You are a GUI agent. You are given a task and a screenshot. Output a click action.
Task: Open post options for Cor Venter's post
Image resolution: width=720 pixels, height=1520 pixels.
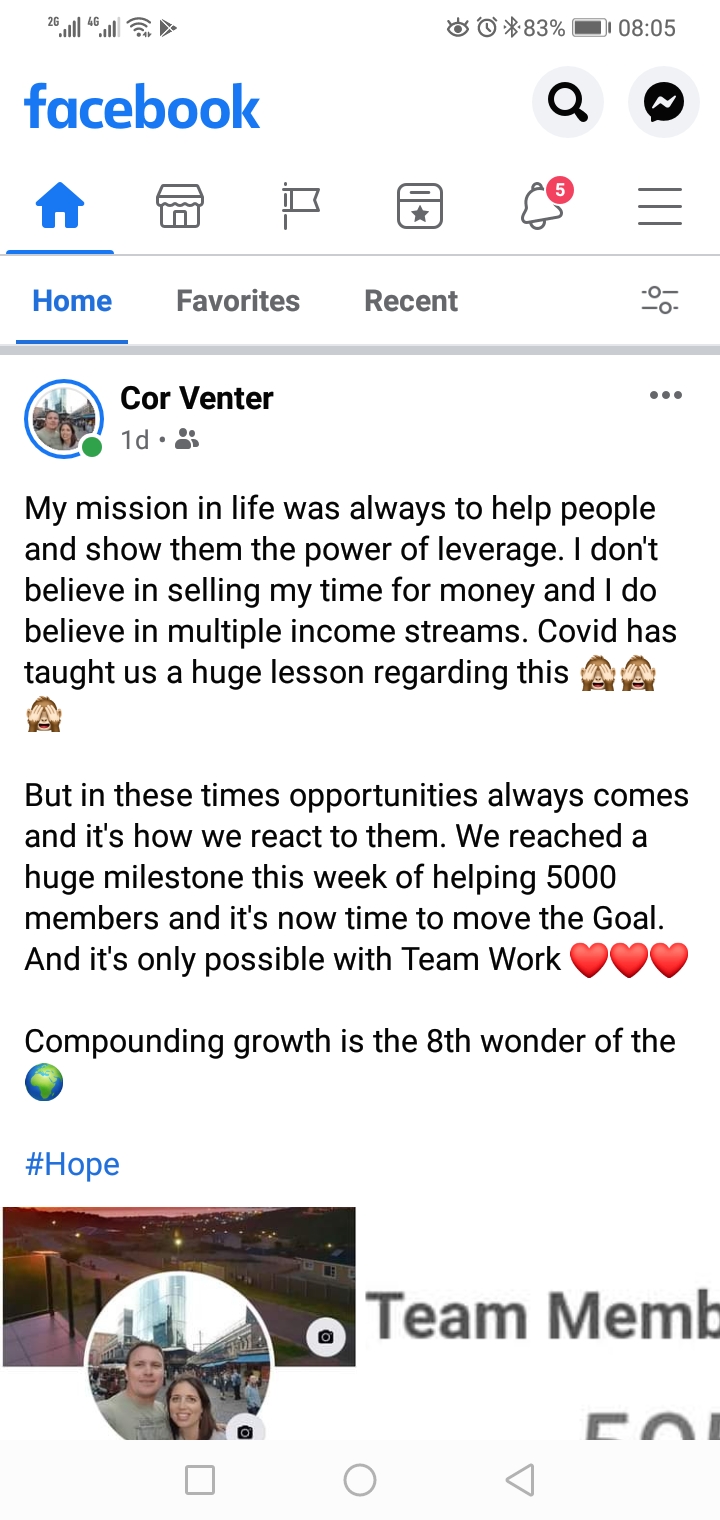point(665,396)
